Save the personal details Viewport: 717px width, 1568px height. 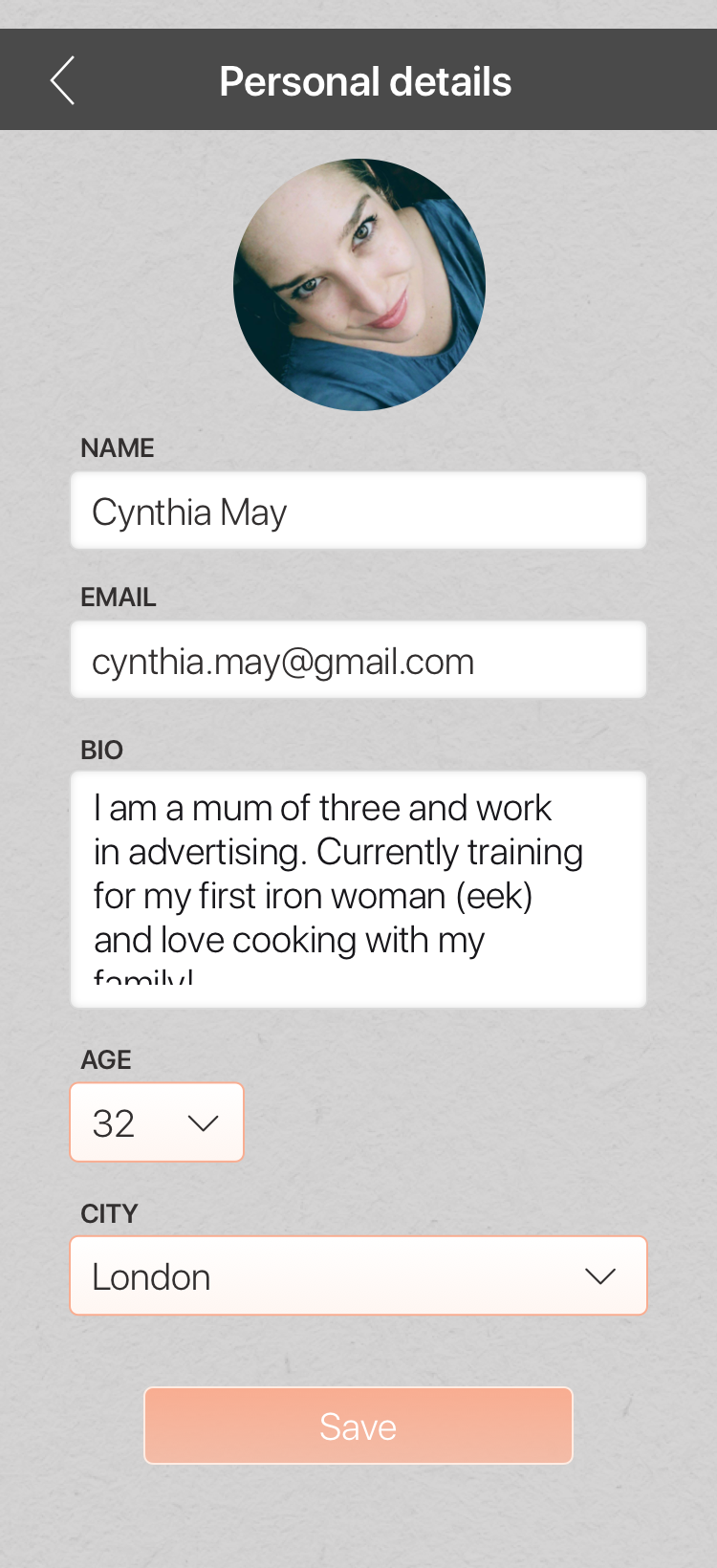click(358, 1426)
